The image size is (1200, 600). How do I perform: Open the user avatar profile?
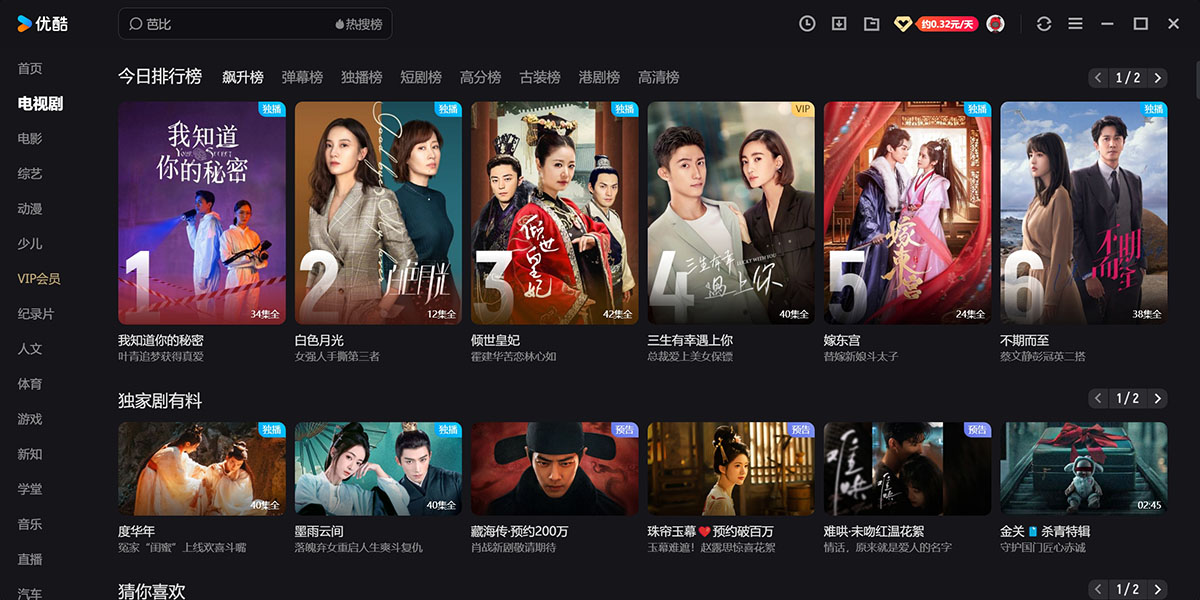tap(995, 24)
